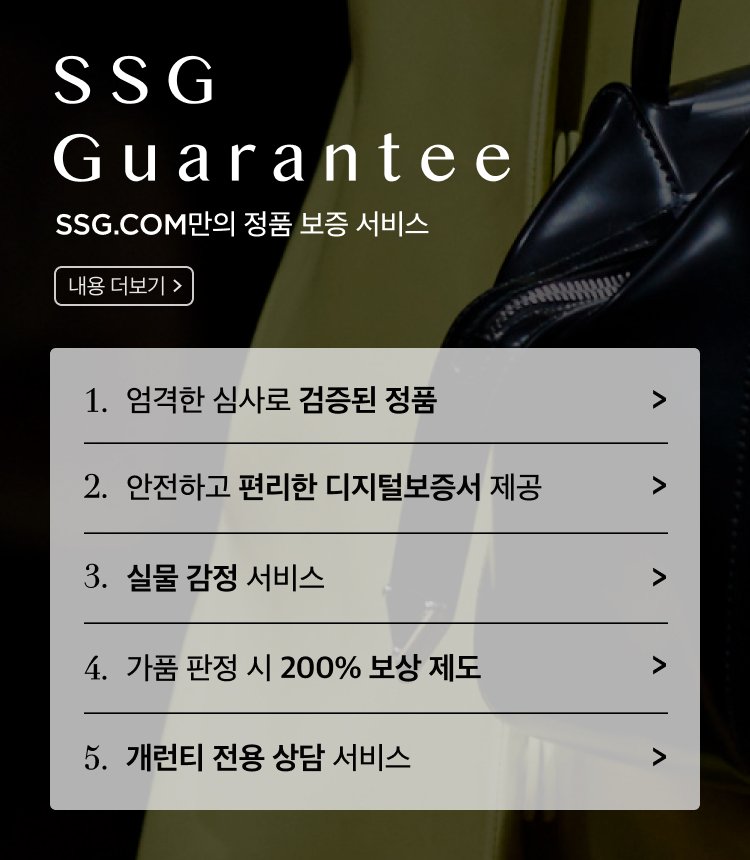
Task: Select 가품 판정 시 200% 보상 제도
Action: [375, 667]
